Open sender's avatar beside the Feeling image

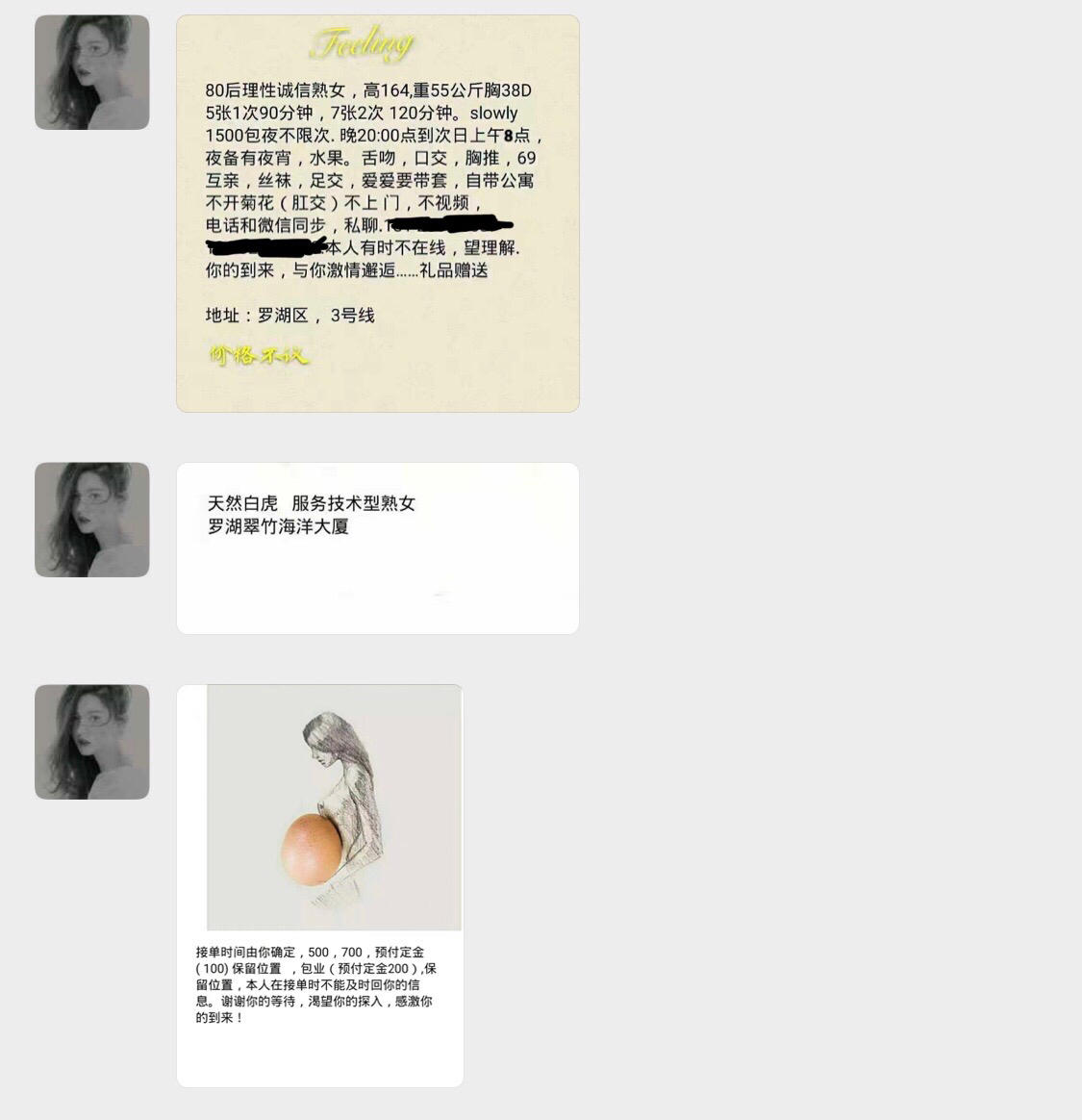(92, 72)
